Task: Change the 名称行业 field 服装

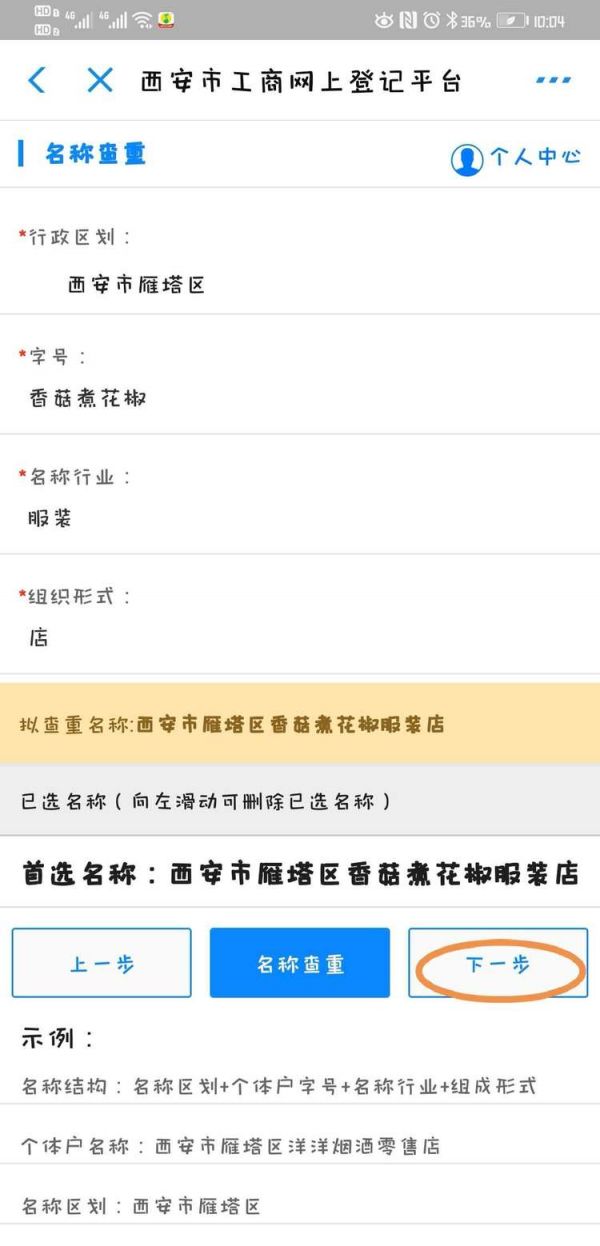Action: 50,518
